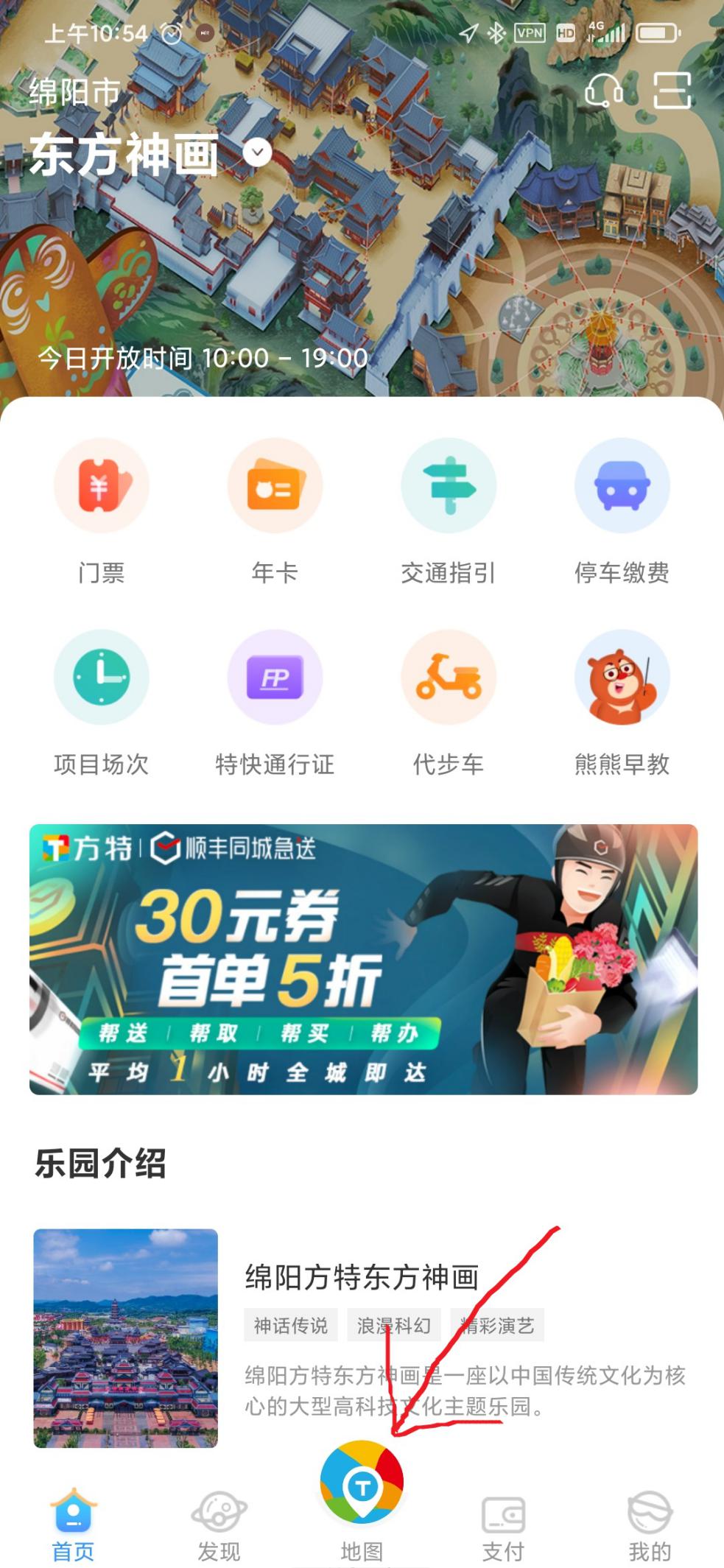
Task: Open the headset customer service icon
Action: tap(603, 90)
